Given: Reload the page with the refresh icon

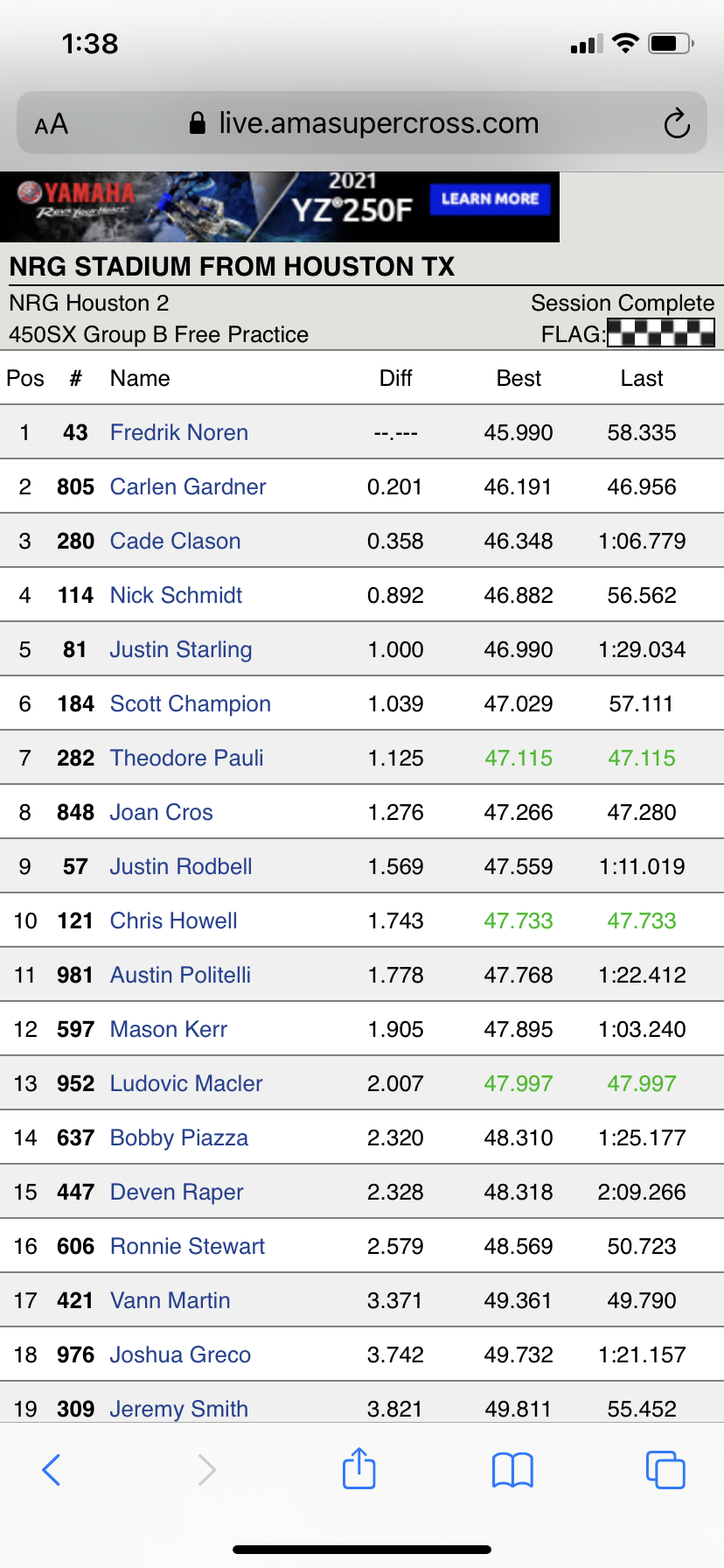Looking at the screenshot, I should coord(676,124).
